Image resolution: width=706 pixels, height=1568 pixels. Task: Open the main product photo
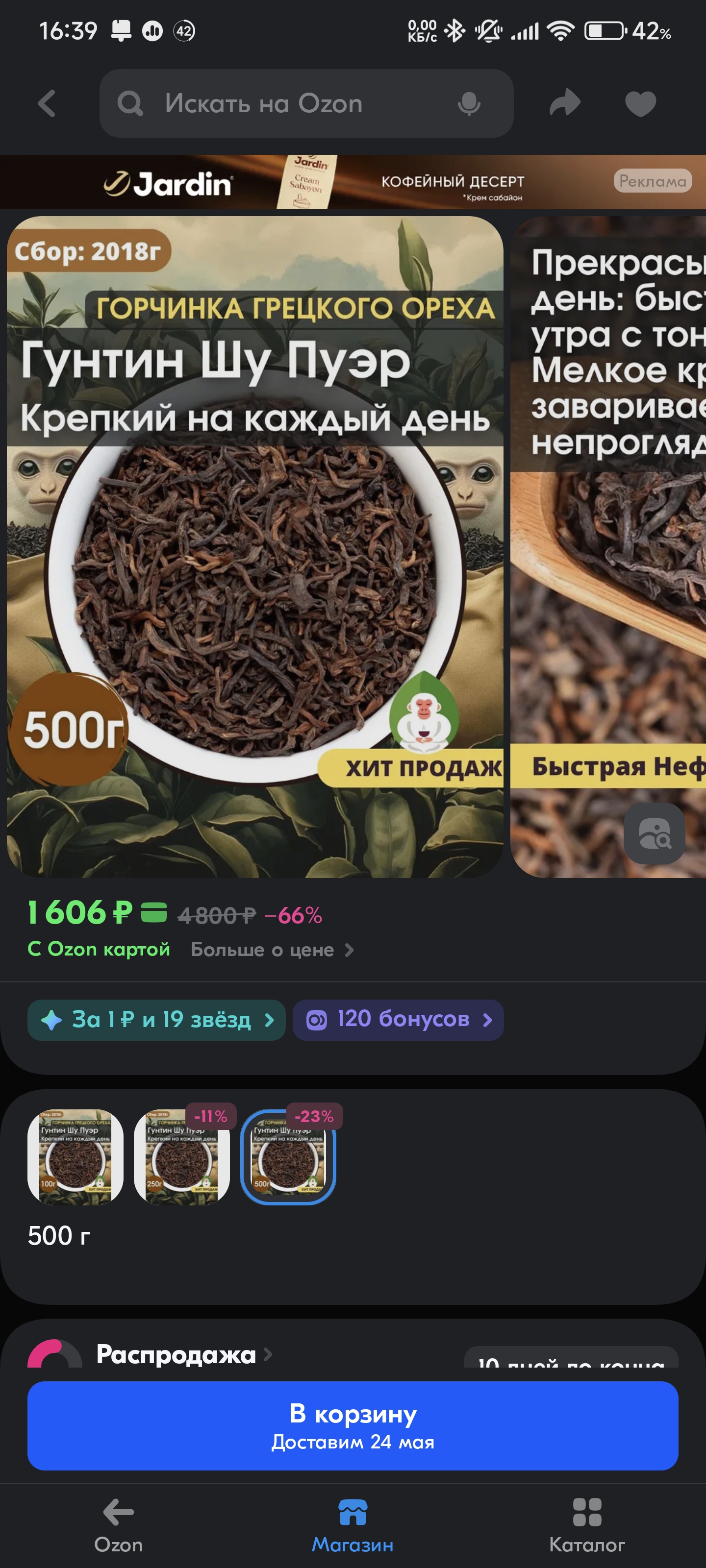tap(254, 547)
